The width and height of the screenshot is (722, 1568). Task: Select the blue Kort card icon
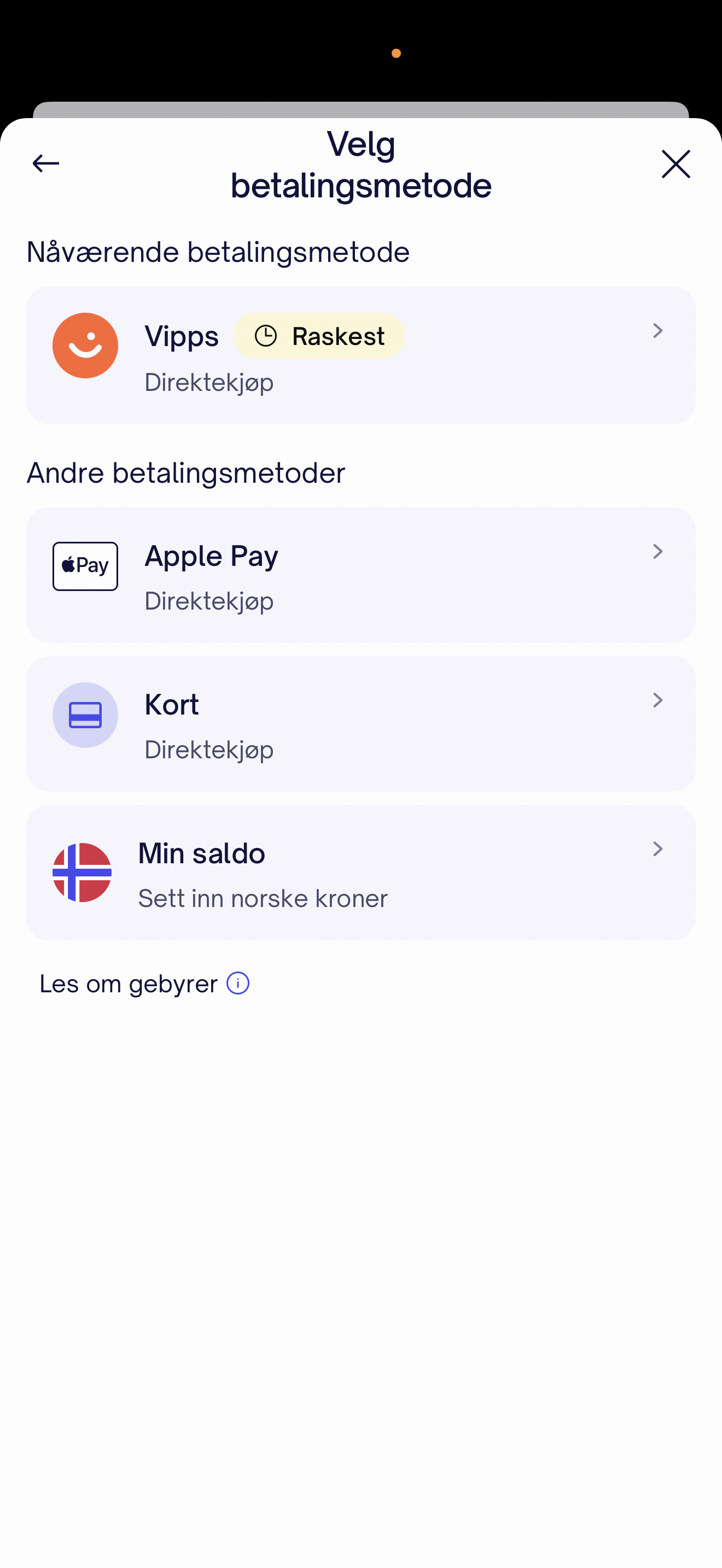pyautogui.click(x=85, y=715)
